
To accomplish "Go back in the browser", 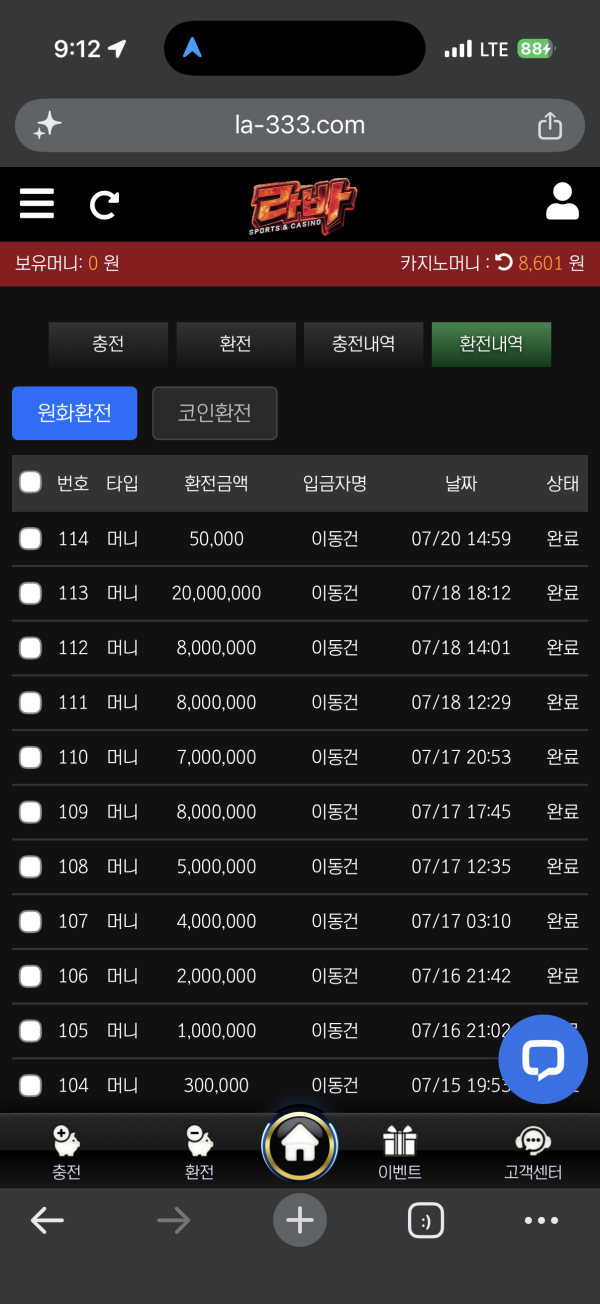I will click(x=47, y=1220).
